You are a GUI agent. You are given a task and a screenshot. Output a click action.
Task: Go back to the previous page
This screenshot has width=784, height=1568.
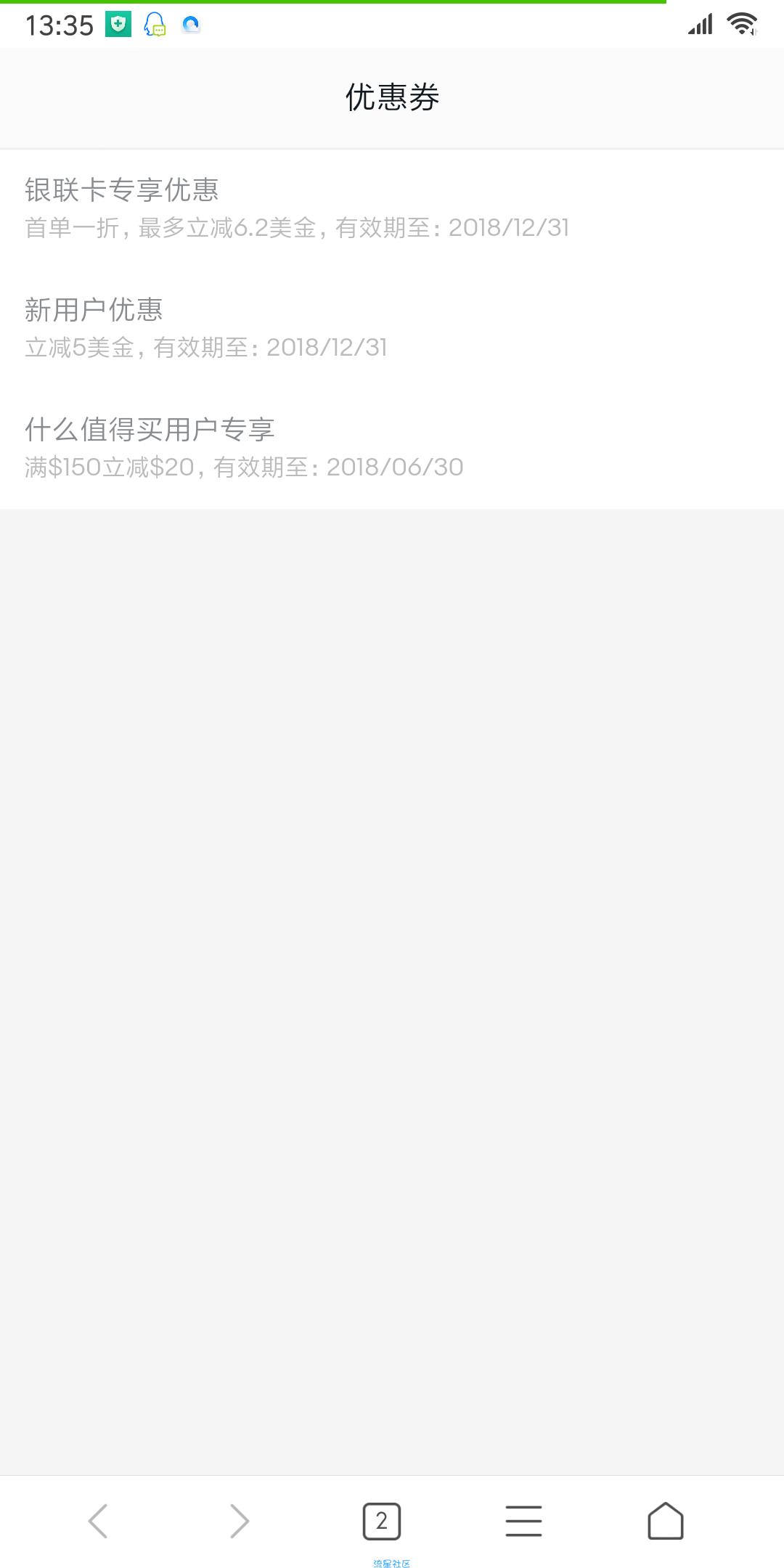click(x=98, y=1521)
